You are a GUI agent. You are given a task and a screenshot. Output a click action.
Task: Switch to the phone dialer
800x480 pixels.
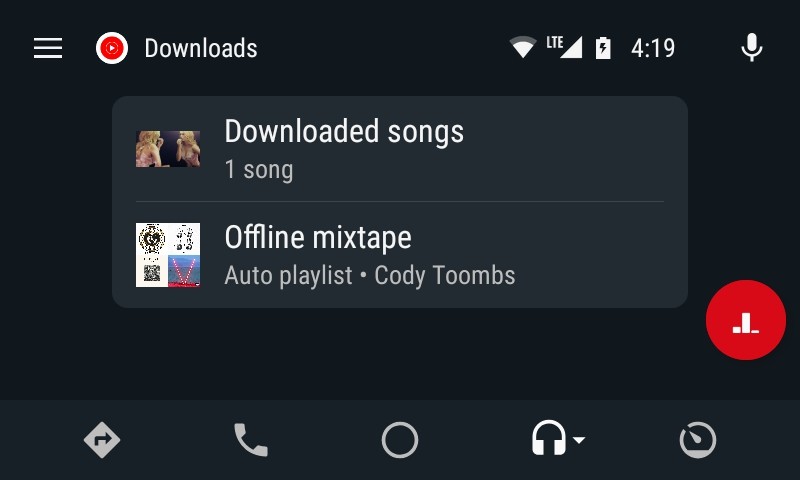(x=251, y=440)
